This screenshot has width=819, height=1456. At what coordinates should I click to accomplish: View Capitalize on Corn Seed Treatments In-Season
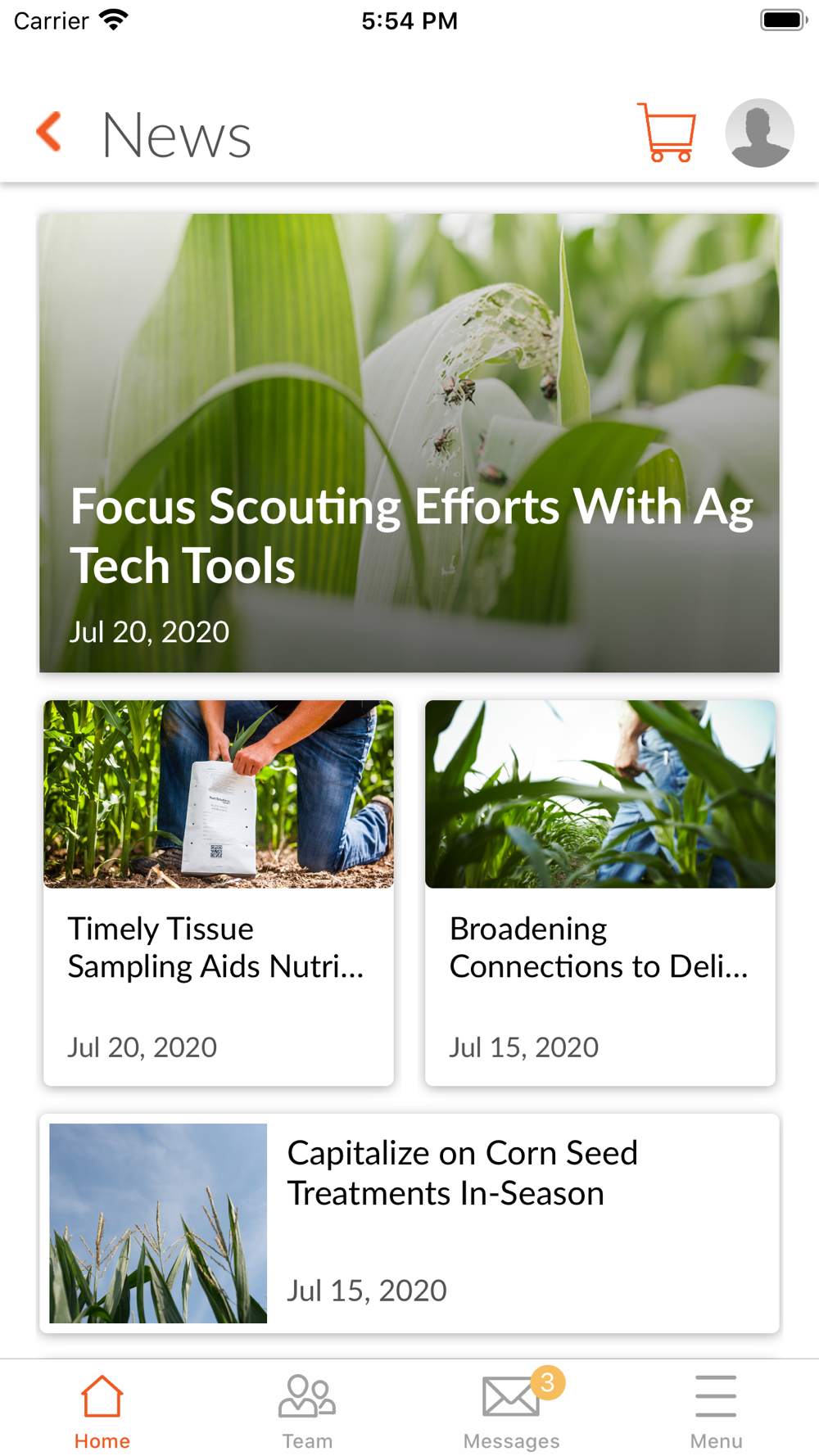coord(409,1223)
